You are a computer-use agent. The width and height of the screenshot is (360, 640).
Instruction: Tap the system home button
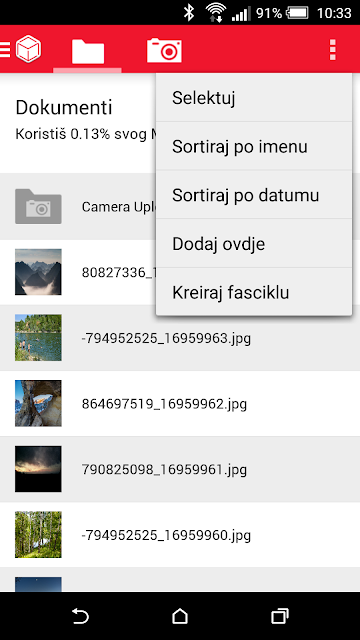180,616
